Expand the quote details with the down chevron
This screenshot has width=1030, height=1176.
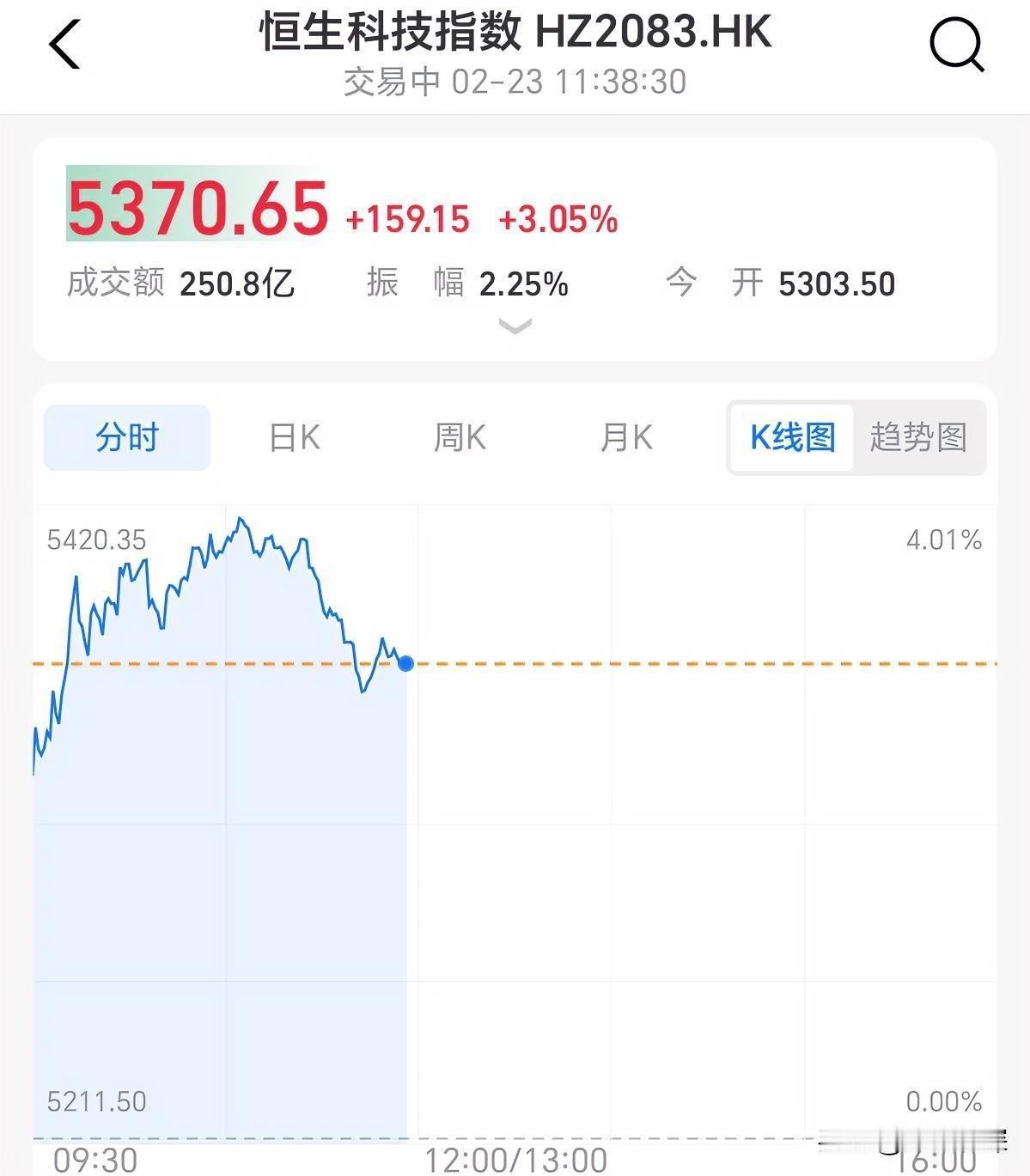point(514,326)
